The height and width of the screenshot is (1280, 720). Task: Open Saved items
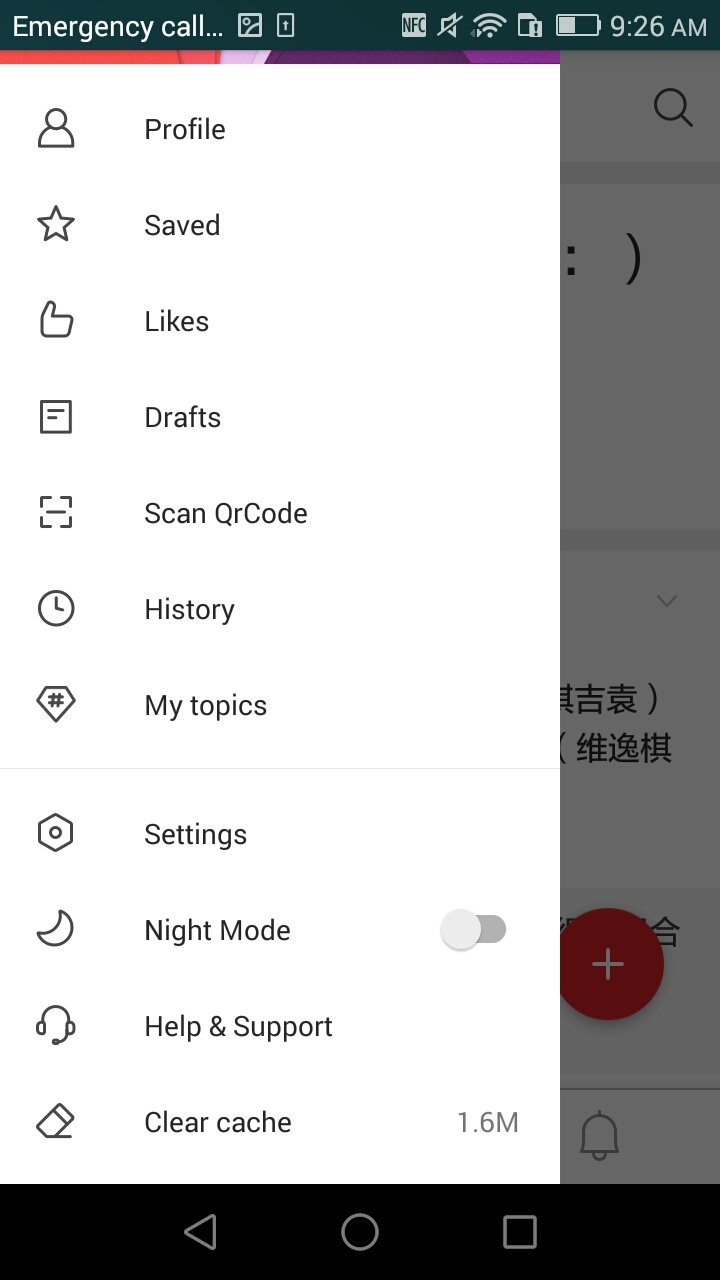[280, 225]
